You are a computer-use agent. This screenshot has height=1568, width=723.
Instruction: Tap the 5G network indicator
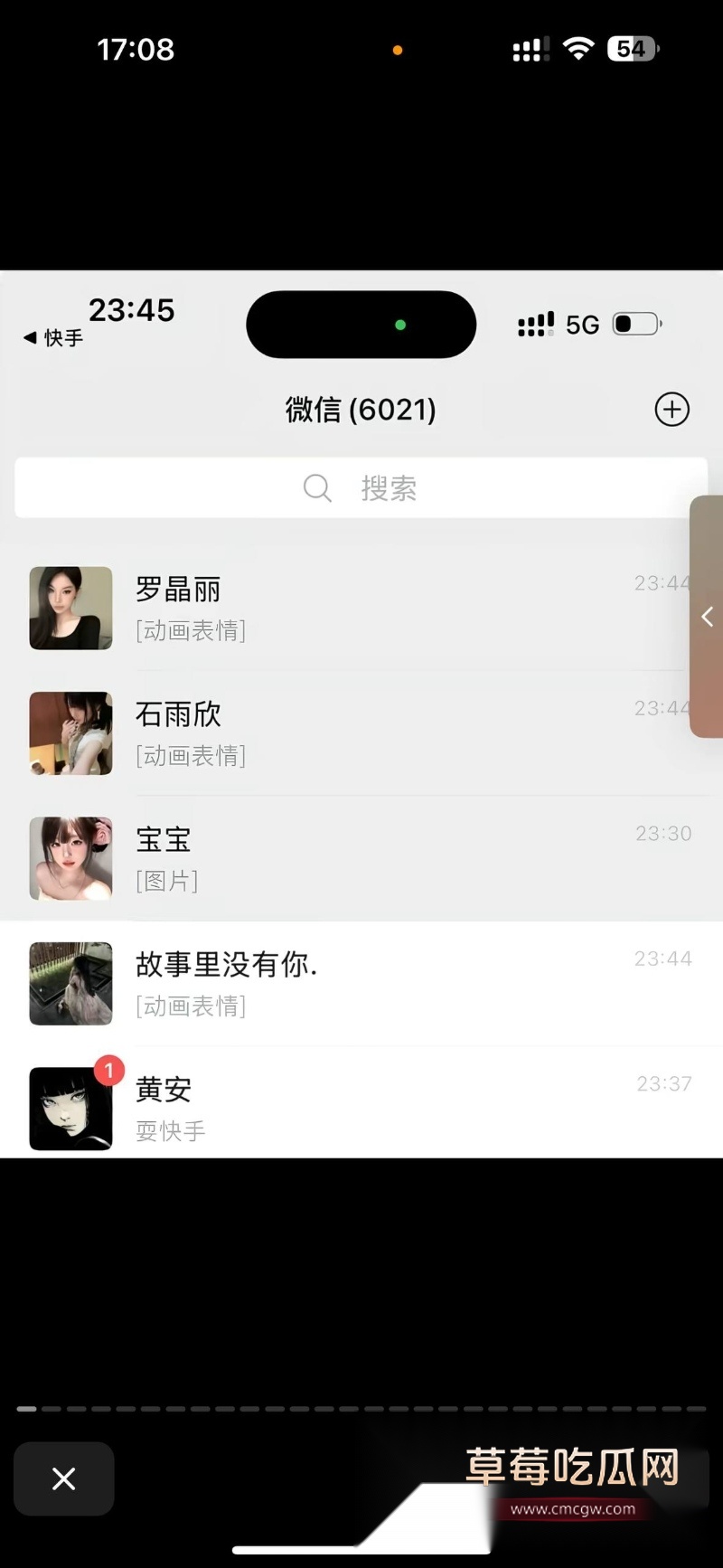[x=583, y=324]
